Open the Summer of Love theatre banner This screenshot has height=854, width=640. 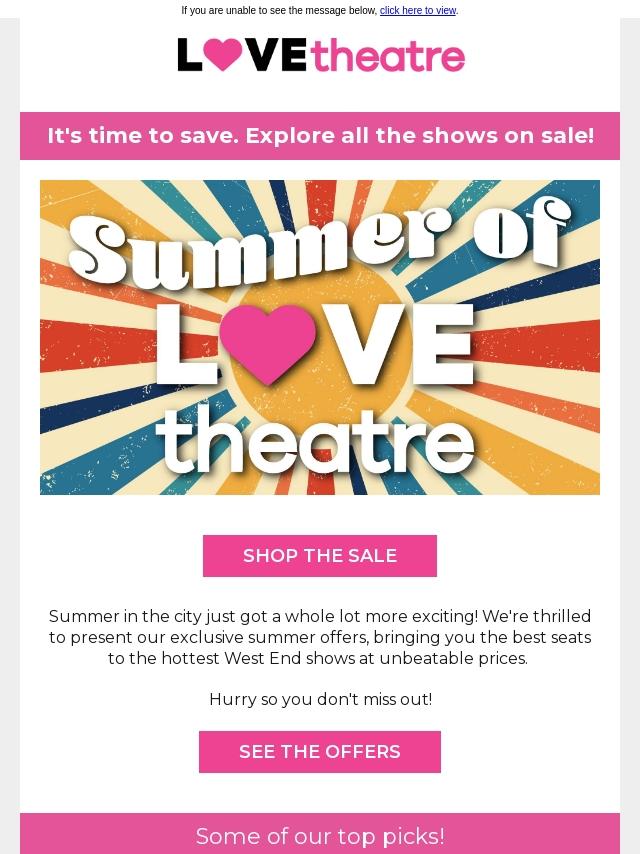(x=320, y=337)
